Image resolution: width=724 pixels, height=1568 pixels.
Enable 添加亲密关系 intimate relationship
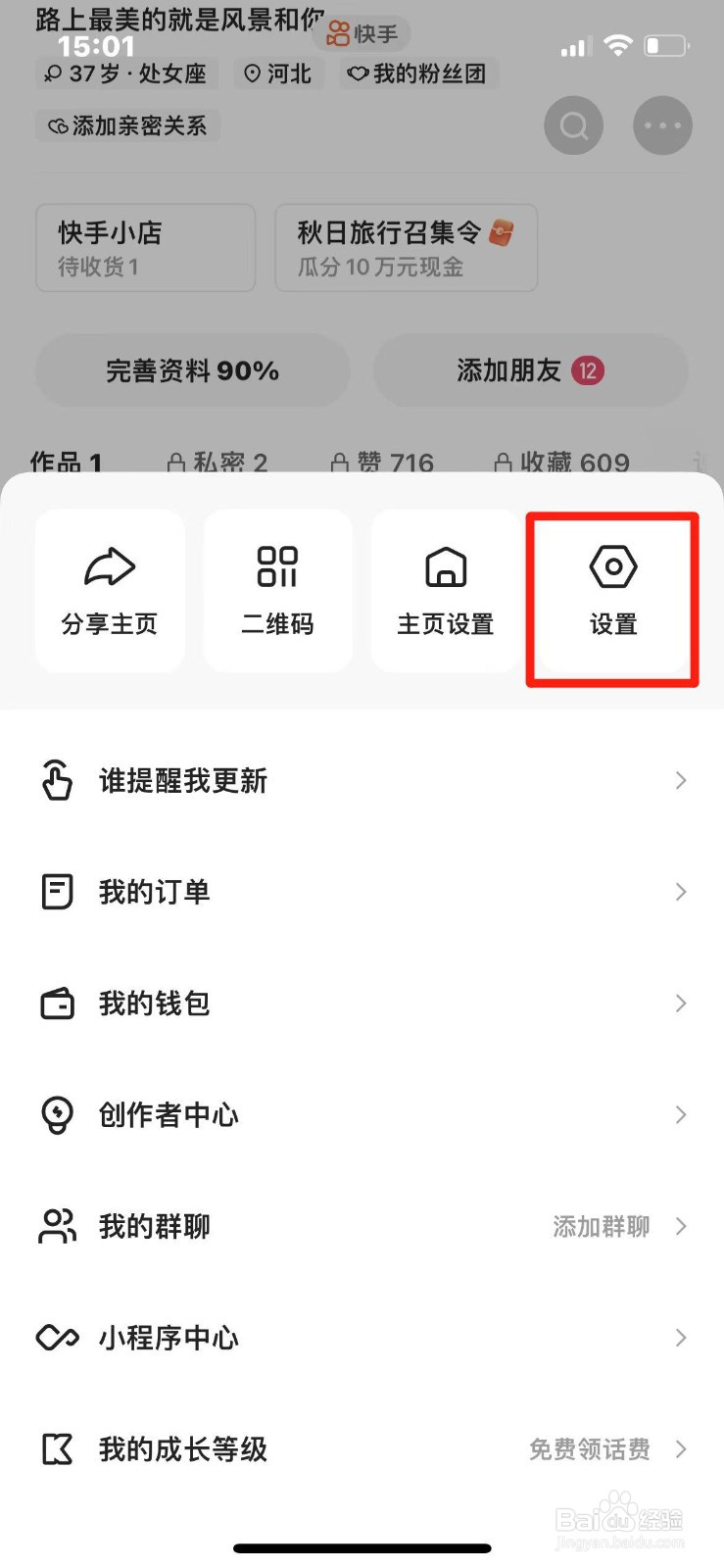click(127, 125)
